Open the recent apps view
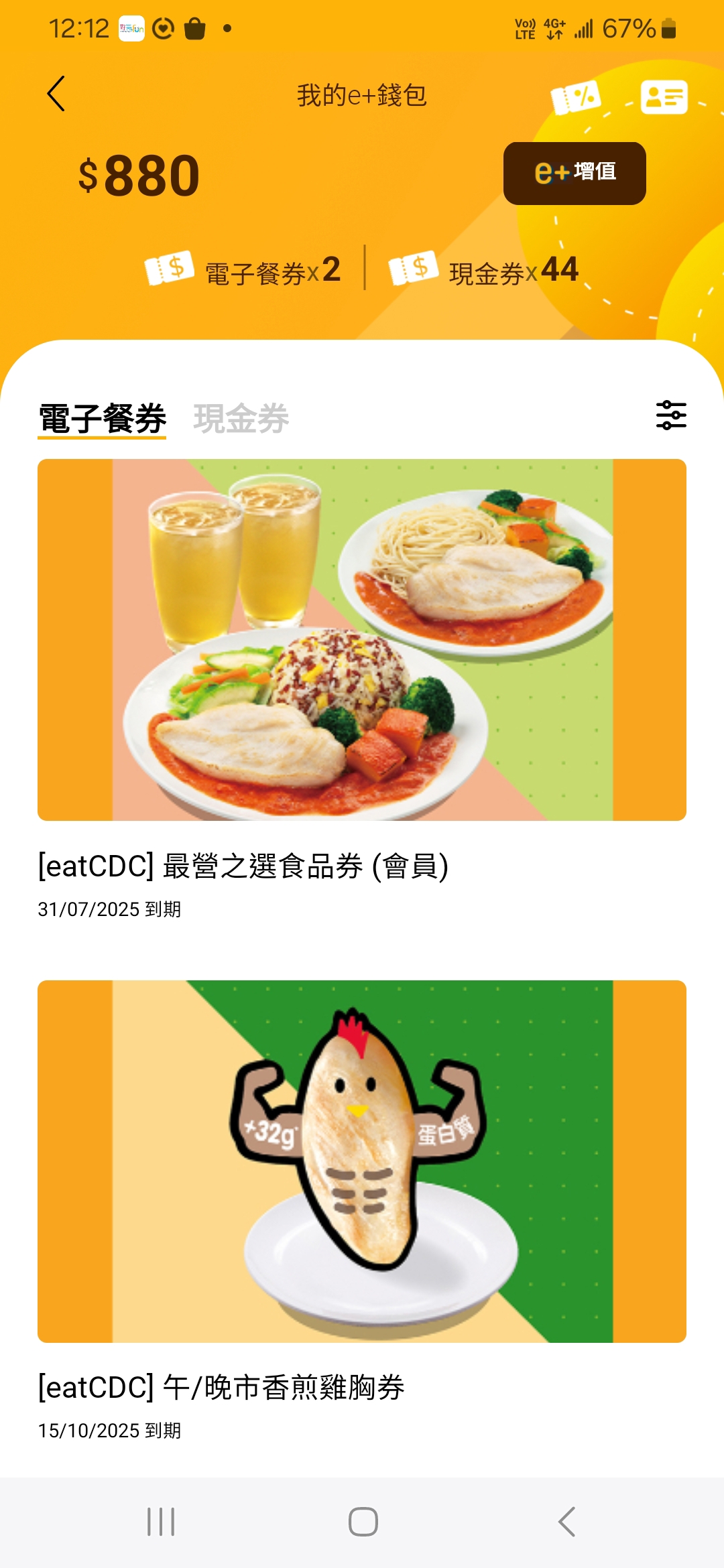Image resolution: width=724 pixels, height=1568 pixels. tap(161, 1522)
